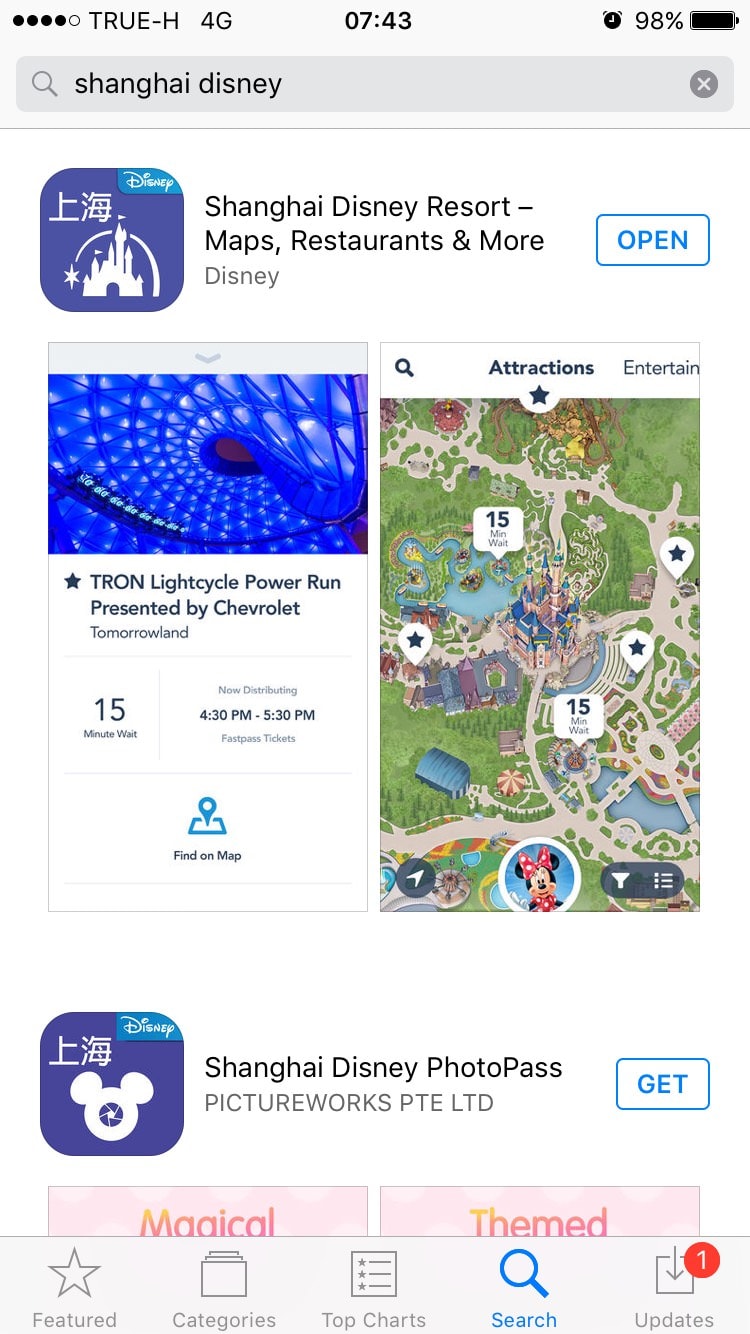
Task: Get the Shanghai Disney PhotoPass app
Action: [x=662, y=1084]
